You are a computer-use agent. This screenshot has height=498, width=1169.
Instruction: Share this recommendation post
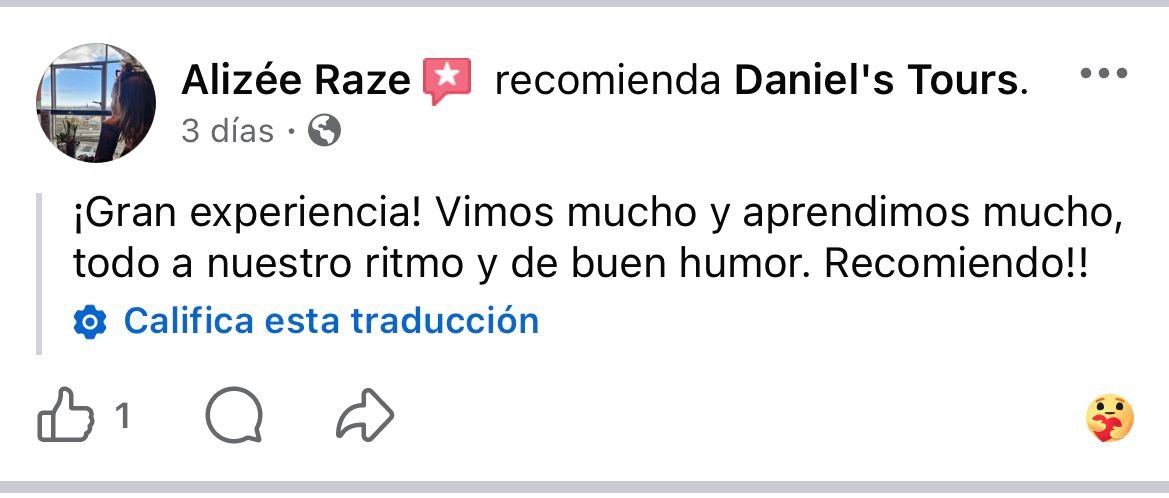click(x=365, y=416)
